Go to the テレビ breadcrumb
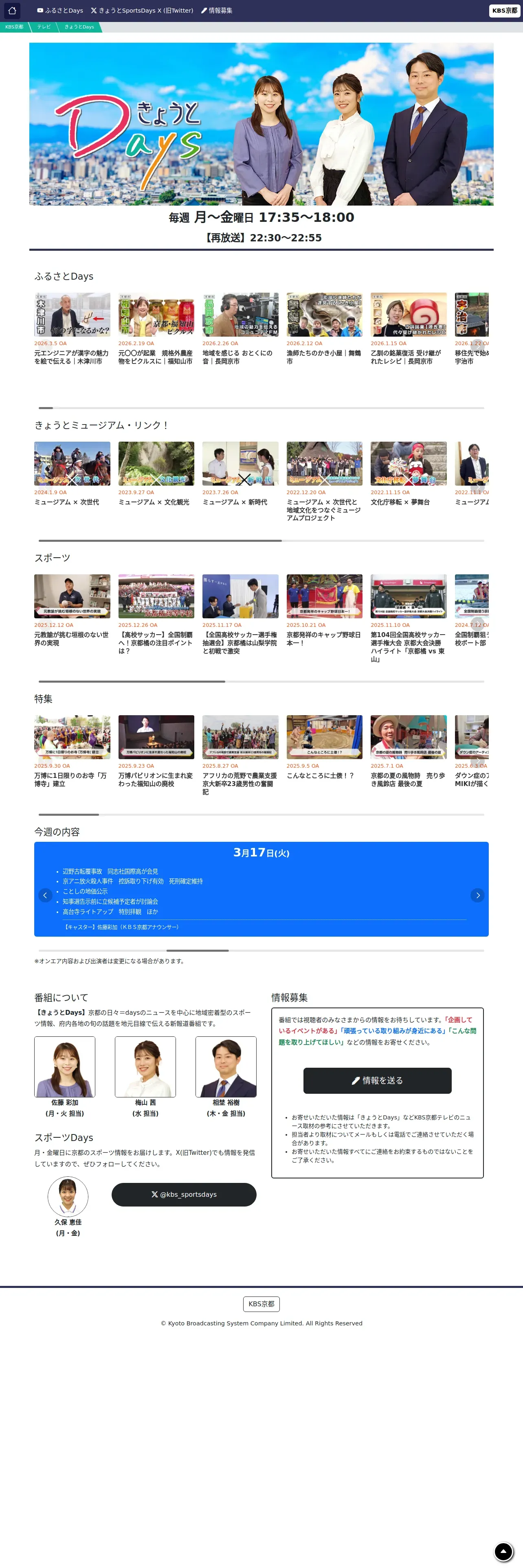 pos(44,27)
